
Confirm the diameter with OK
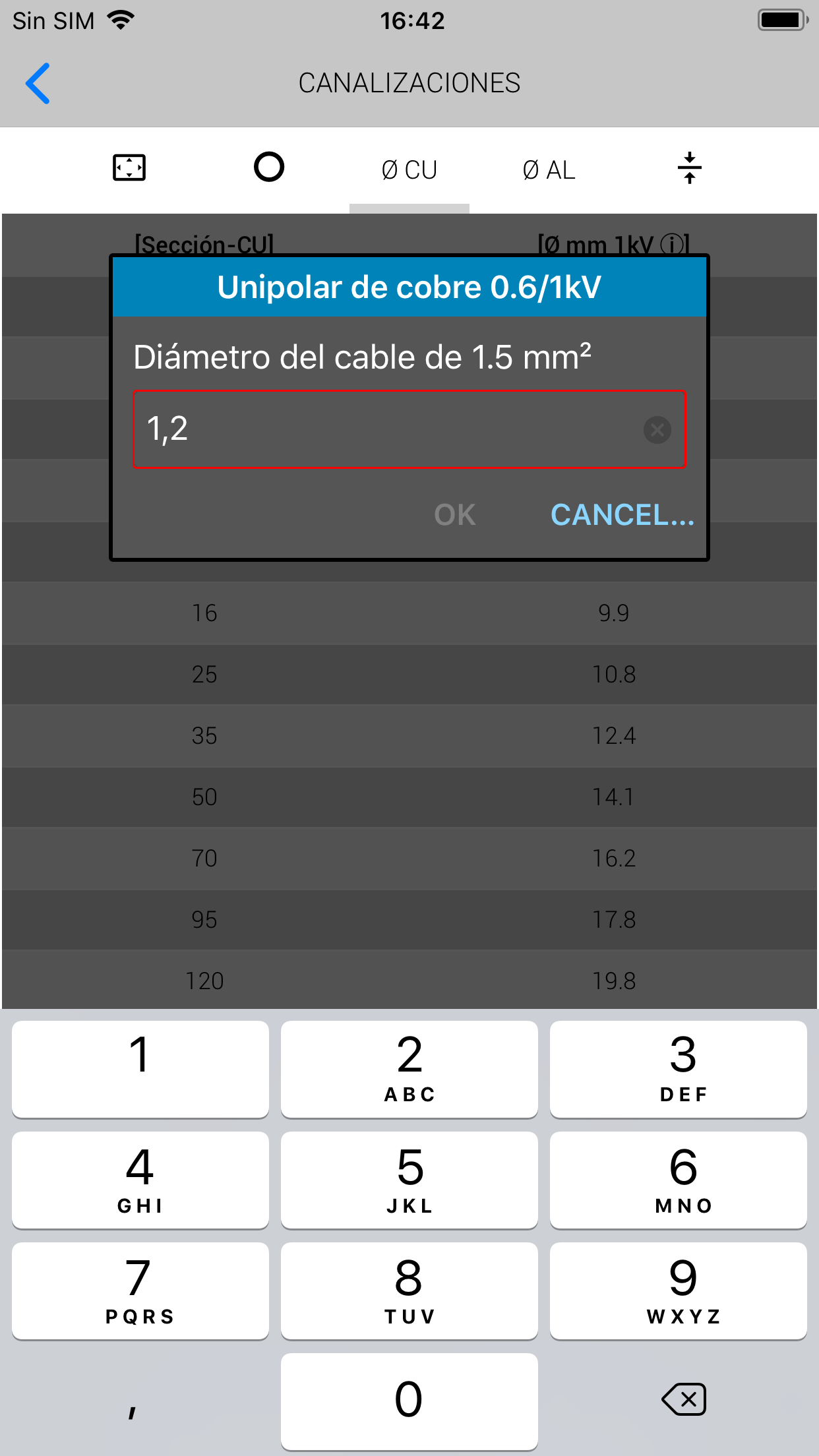point(455,515)
